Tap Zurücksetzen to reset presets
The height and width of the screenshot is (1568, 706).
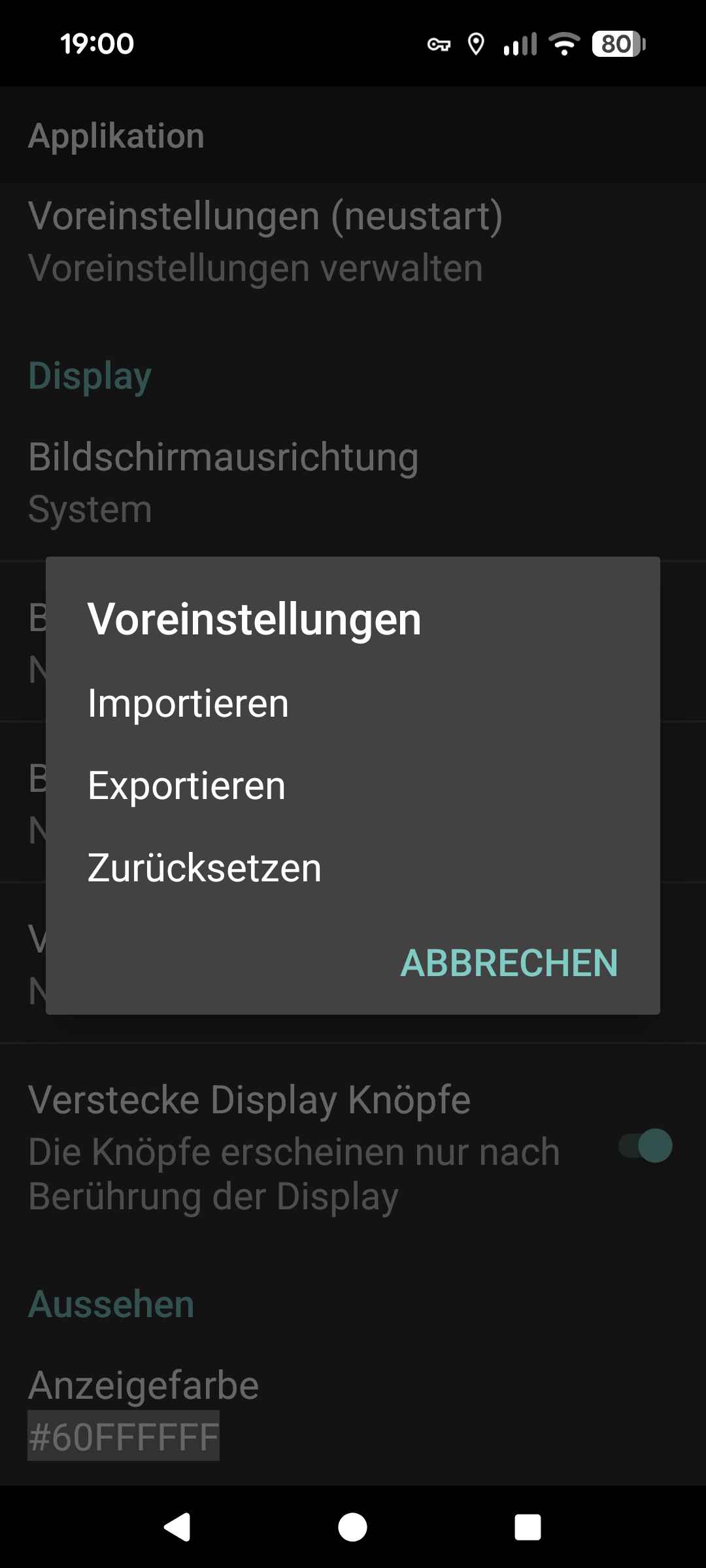pos(204,868)
